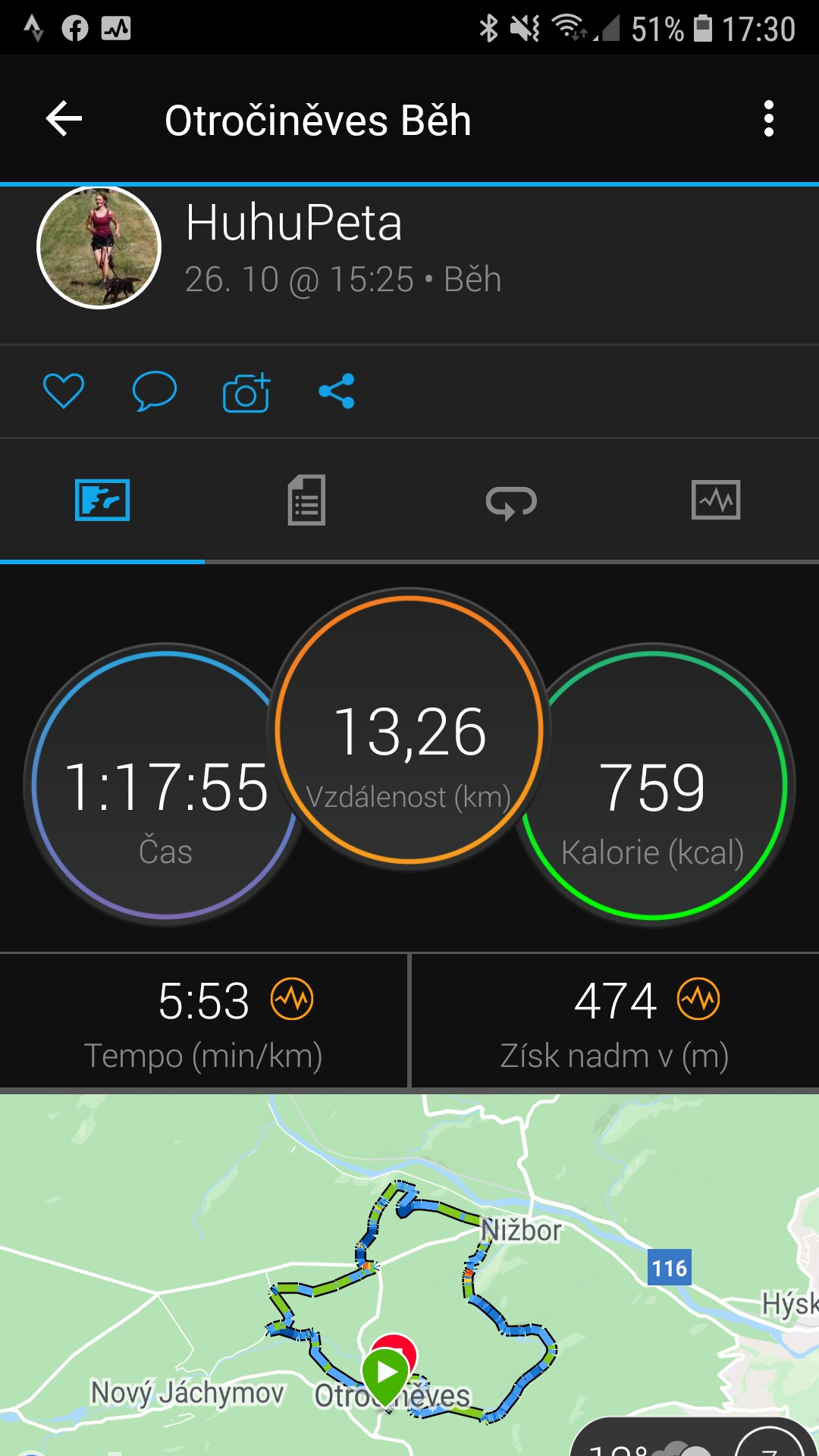Switch to the charts tab
This screenshot has width=819, height=1456.
tap(716, 500)
